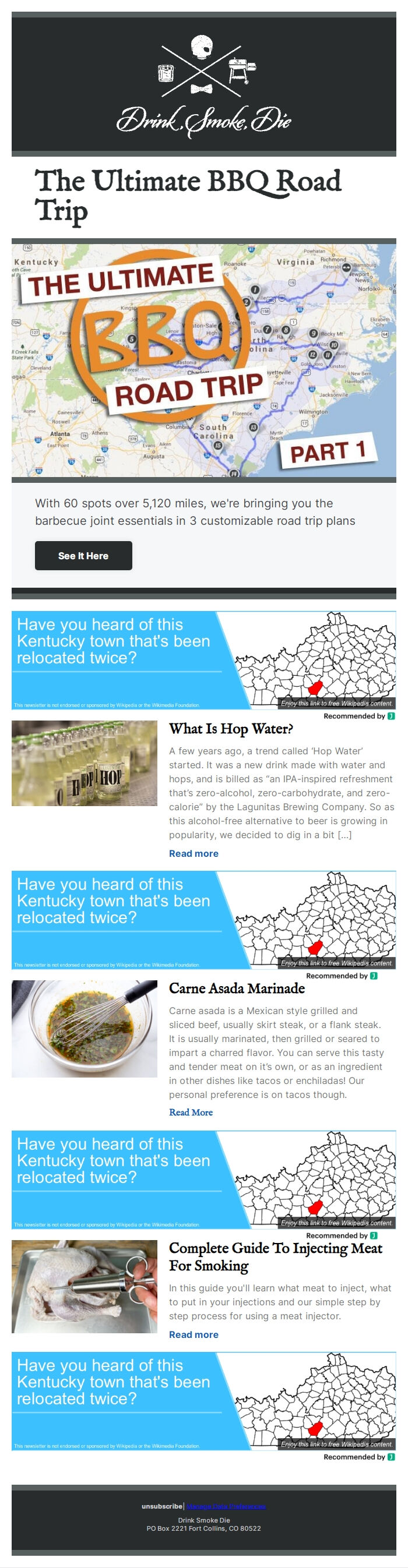Open Manage Data Preferences link

pos(226,1506)
